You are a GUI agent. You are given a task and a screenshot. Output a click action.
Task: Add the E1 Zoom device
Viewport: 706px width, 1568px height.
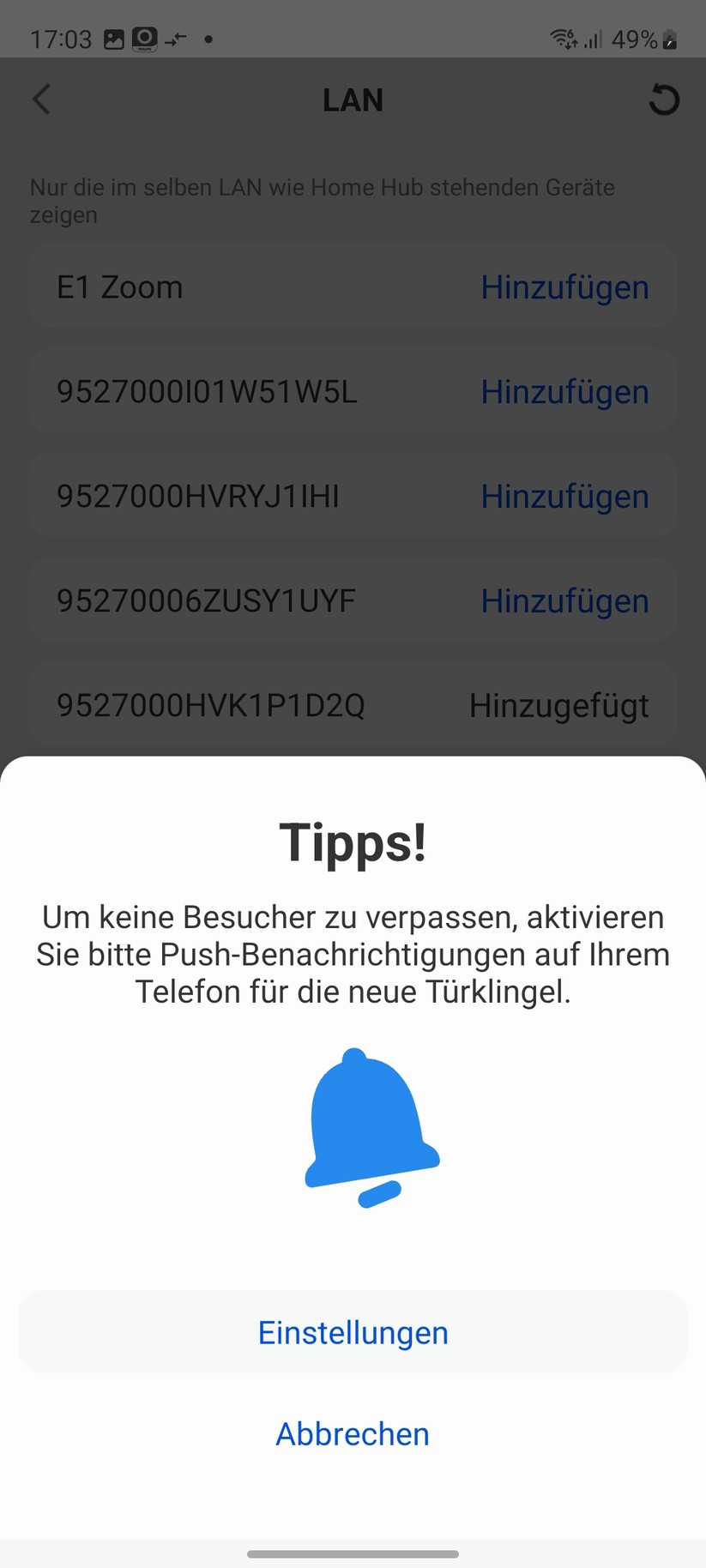tap(564, 286)
